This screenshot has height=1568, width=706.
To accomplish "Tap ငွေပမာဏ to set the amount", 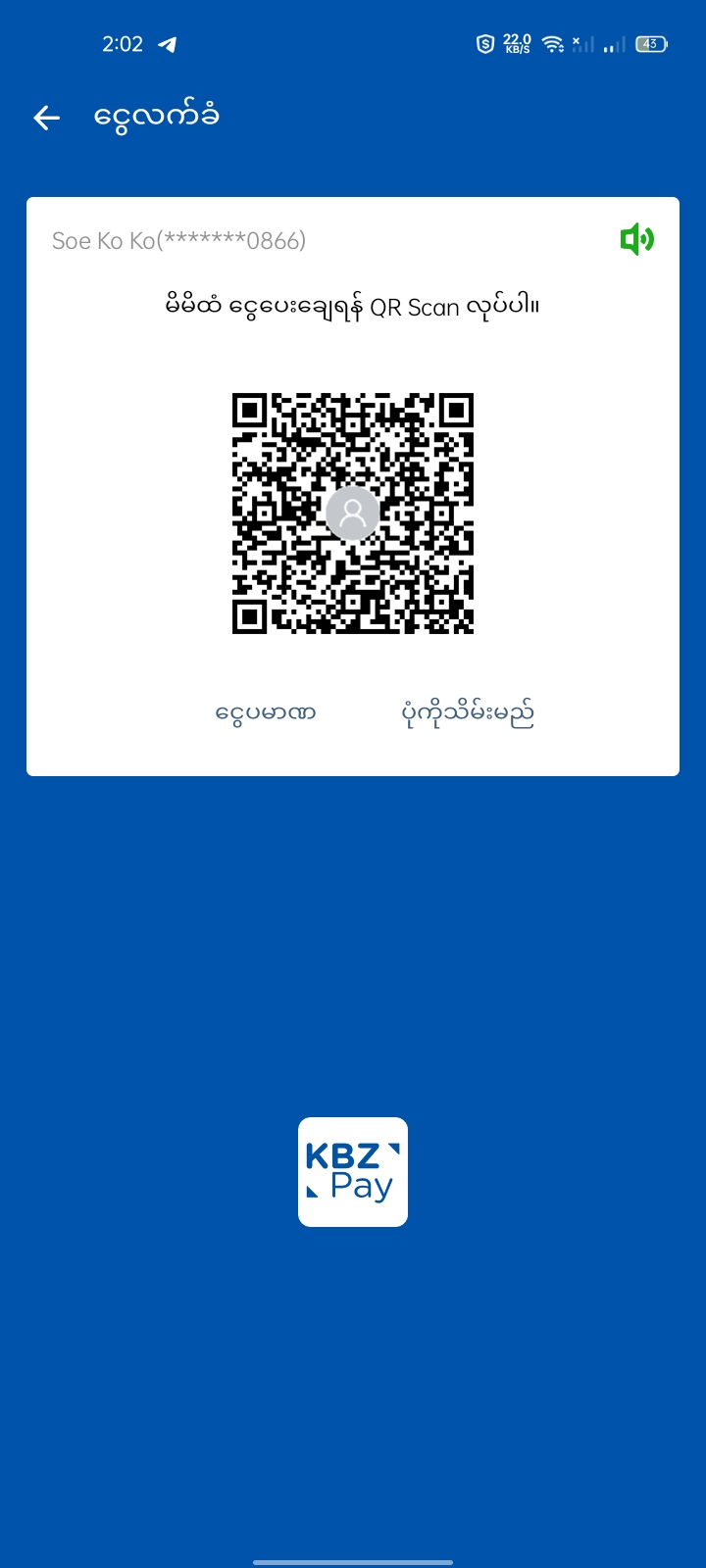I will pos(266,712).
